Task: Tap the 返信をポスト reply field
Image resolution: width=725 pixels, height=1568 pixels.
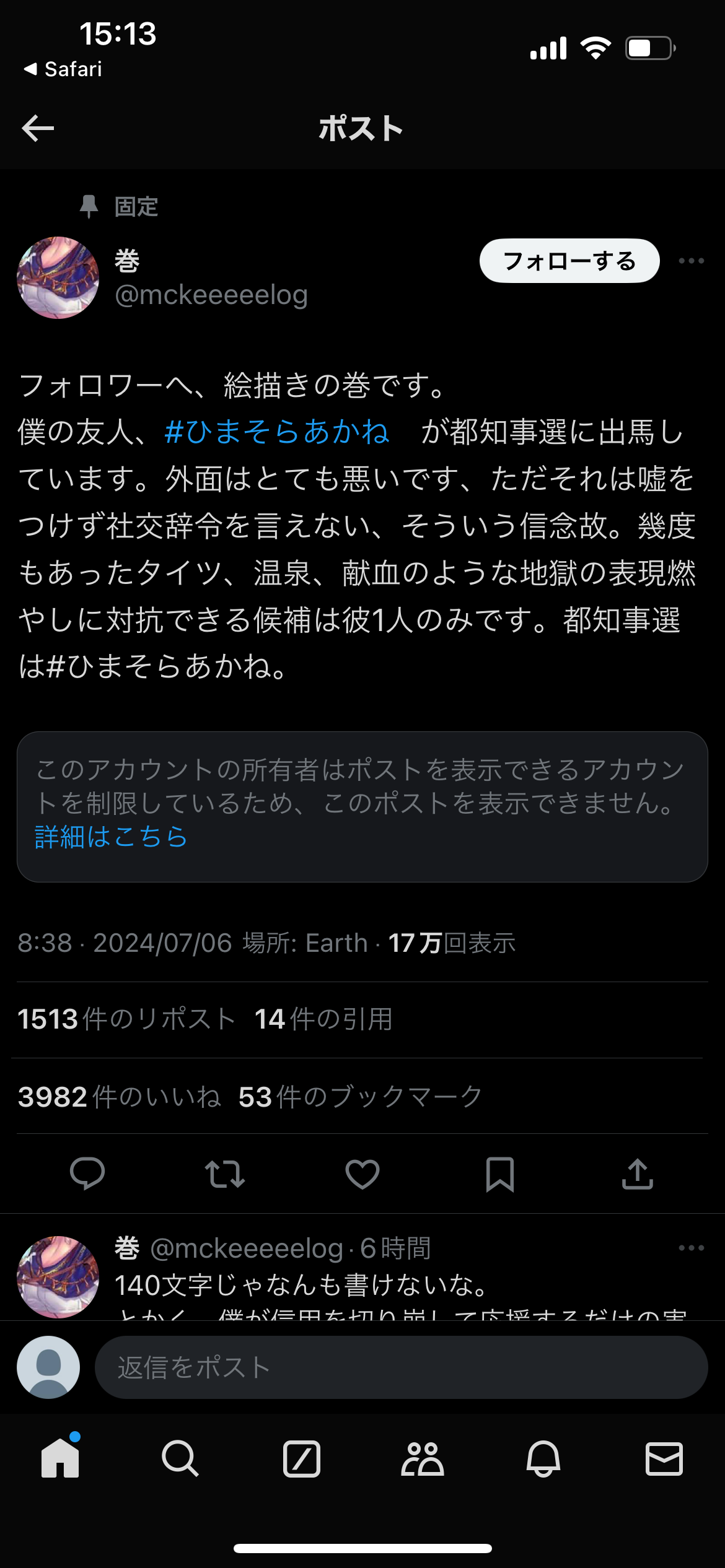Action: point(401,1367)
